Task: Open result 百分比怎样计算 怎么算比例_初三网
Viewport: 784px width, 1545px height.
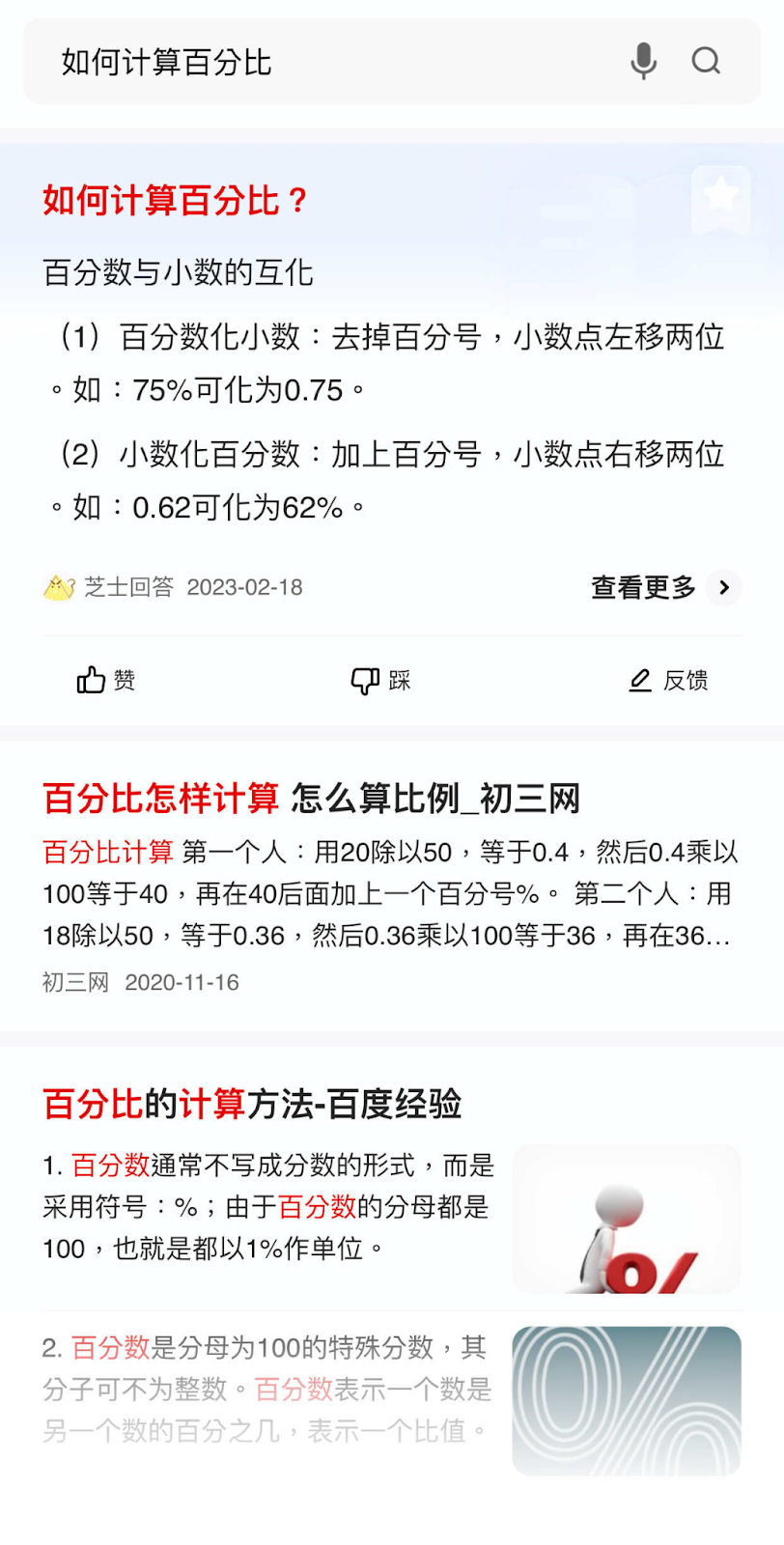Action: point(312,799)
